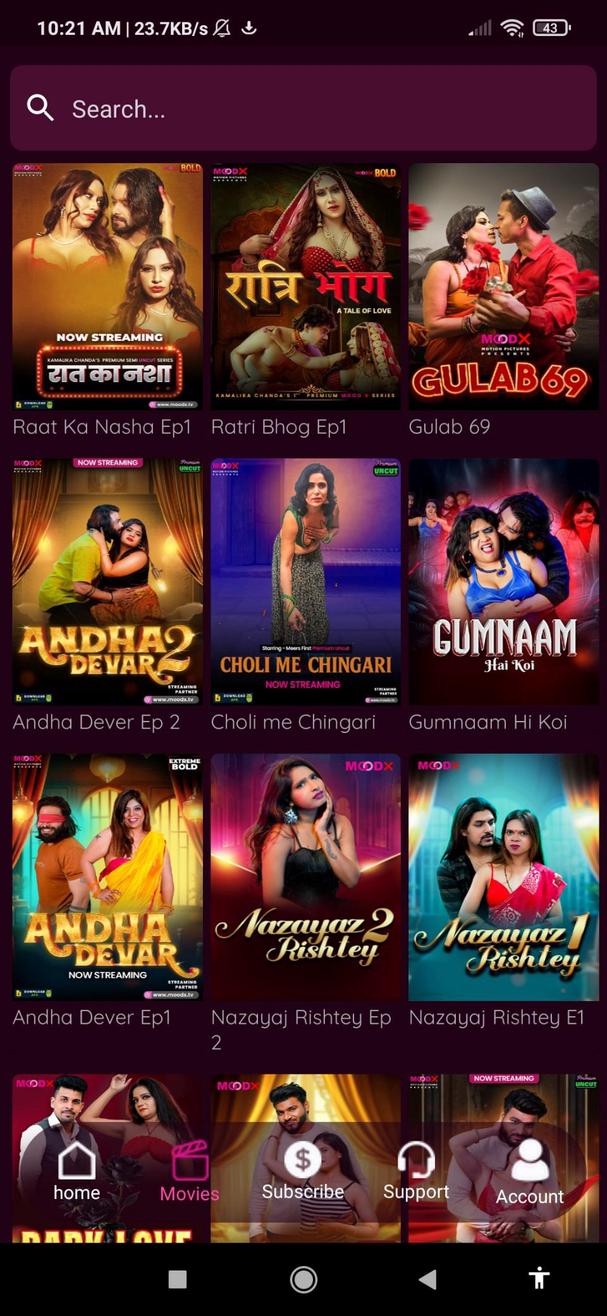Switch to the Movies tab

pos(189,1172)
